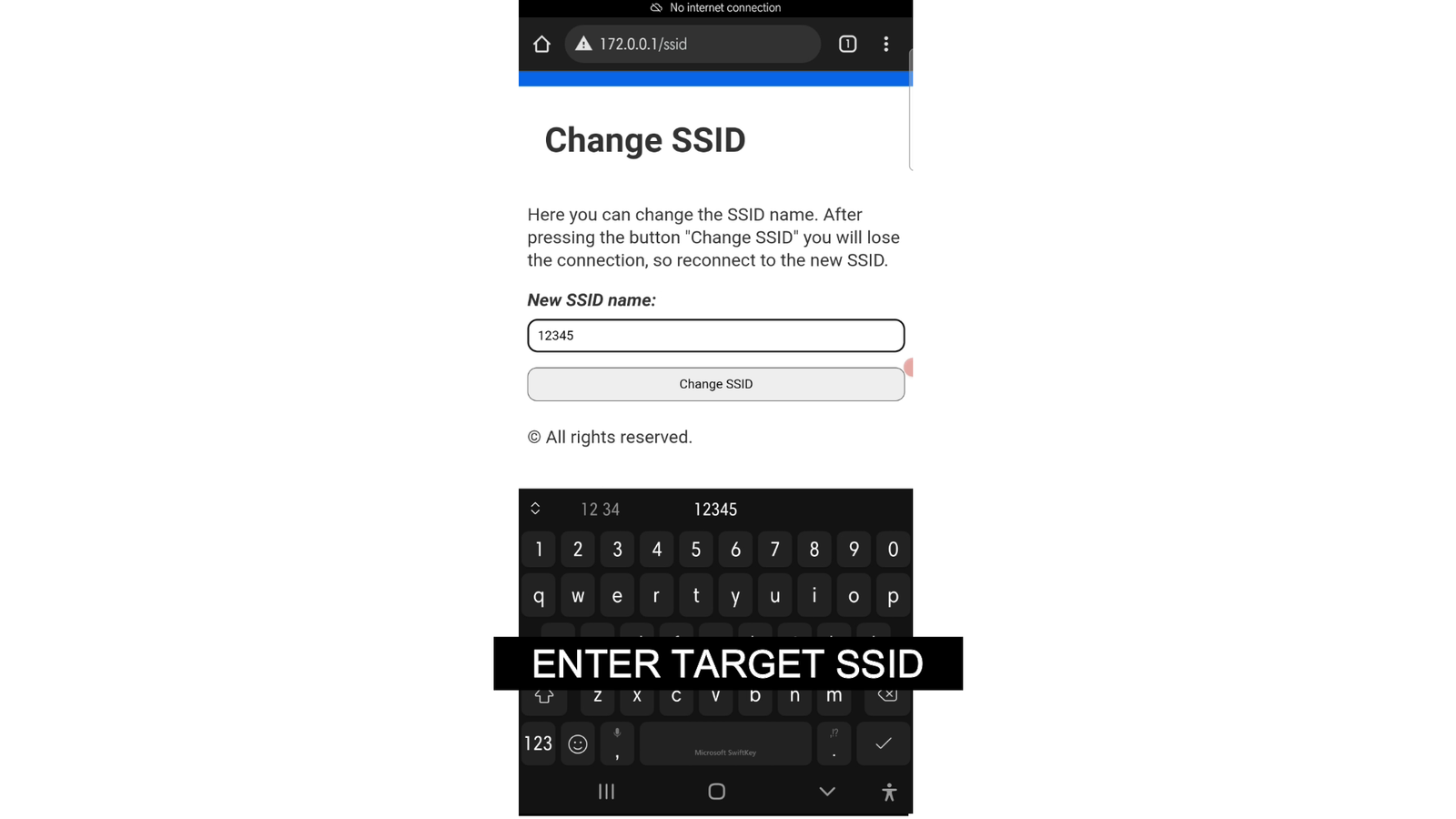Tap the letter e key

(617, 596)
